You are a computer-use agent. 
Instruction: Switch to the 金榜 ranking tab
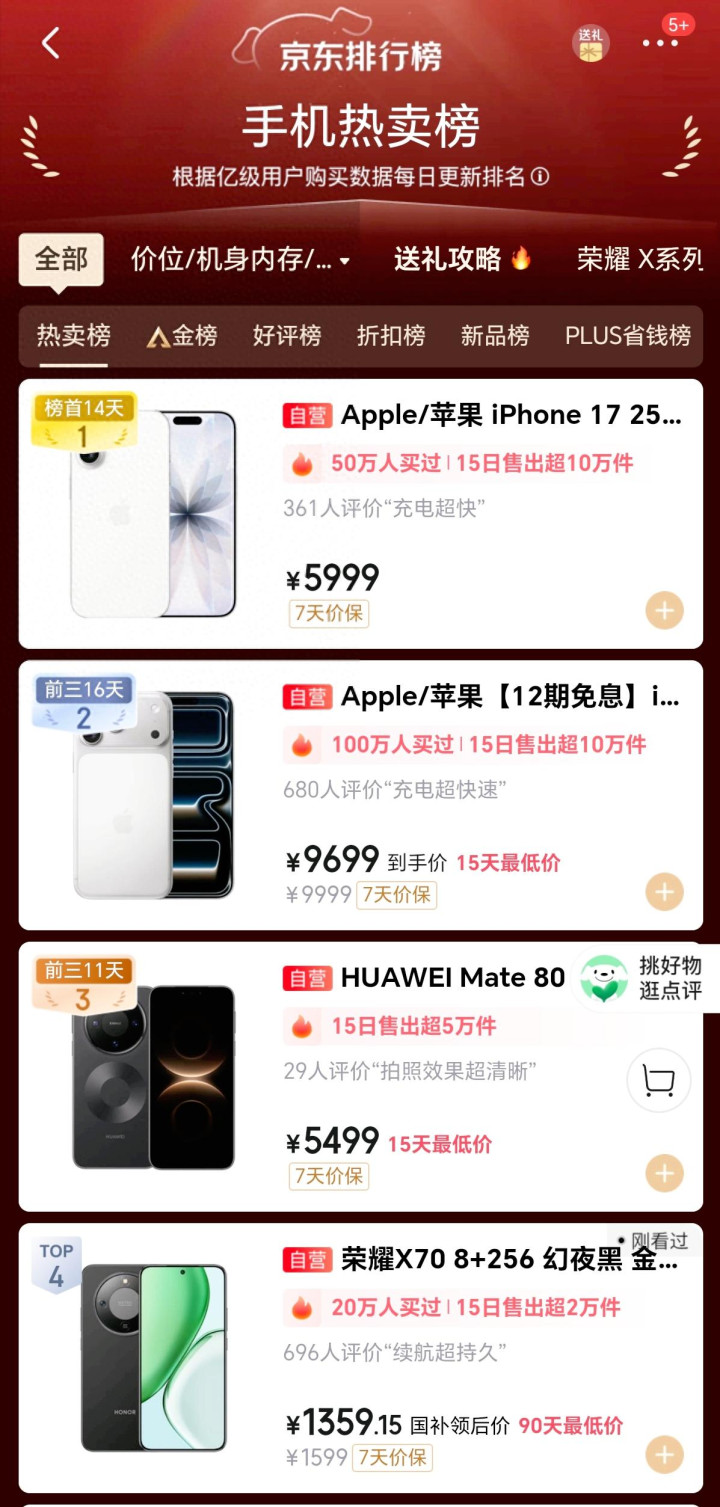pyautogui.click(x=182, y=336)
